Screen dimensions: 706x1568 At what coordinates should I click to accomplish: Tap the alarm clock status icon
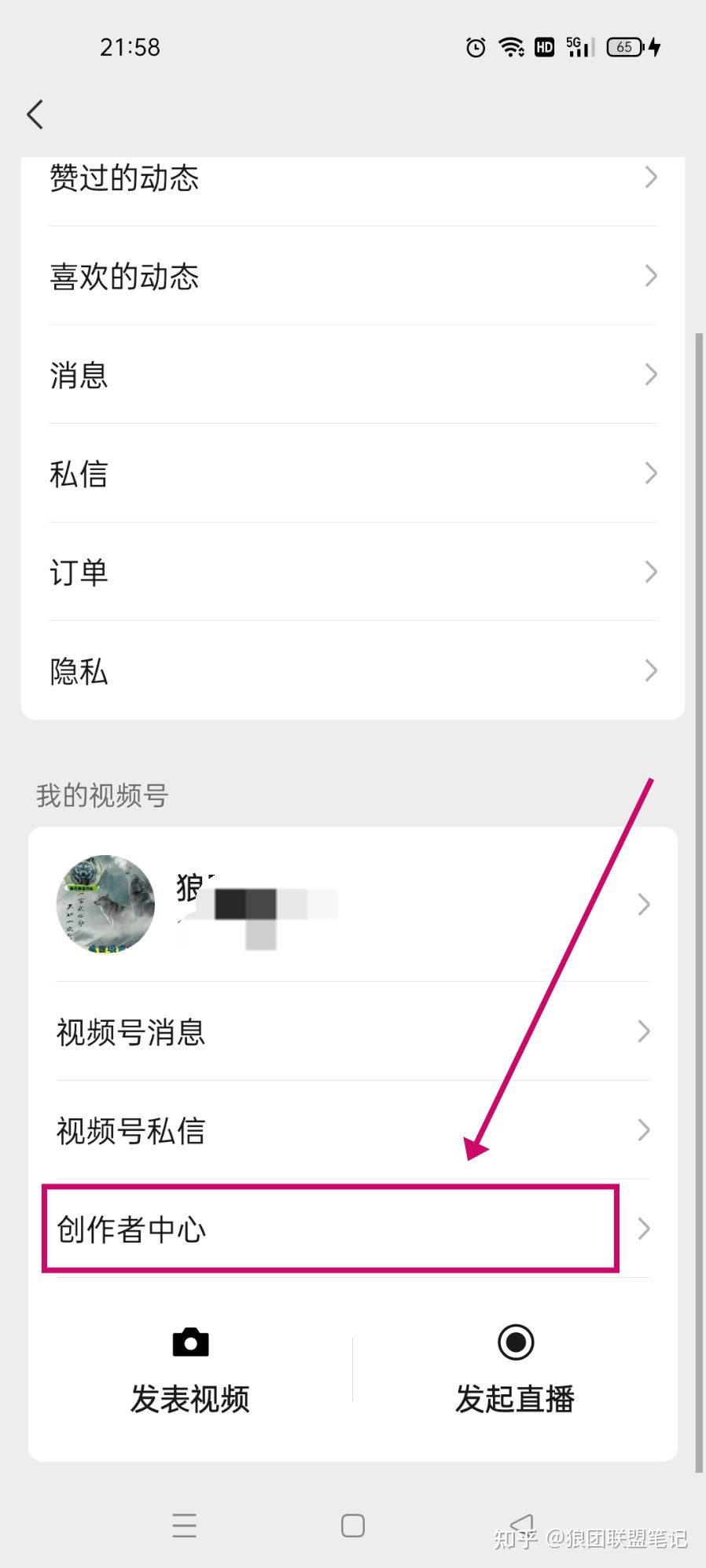475,47
